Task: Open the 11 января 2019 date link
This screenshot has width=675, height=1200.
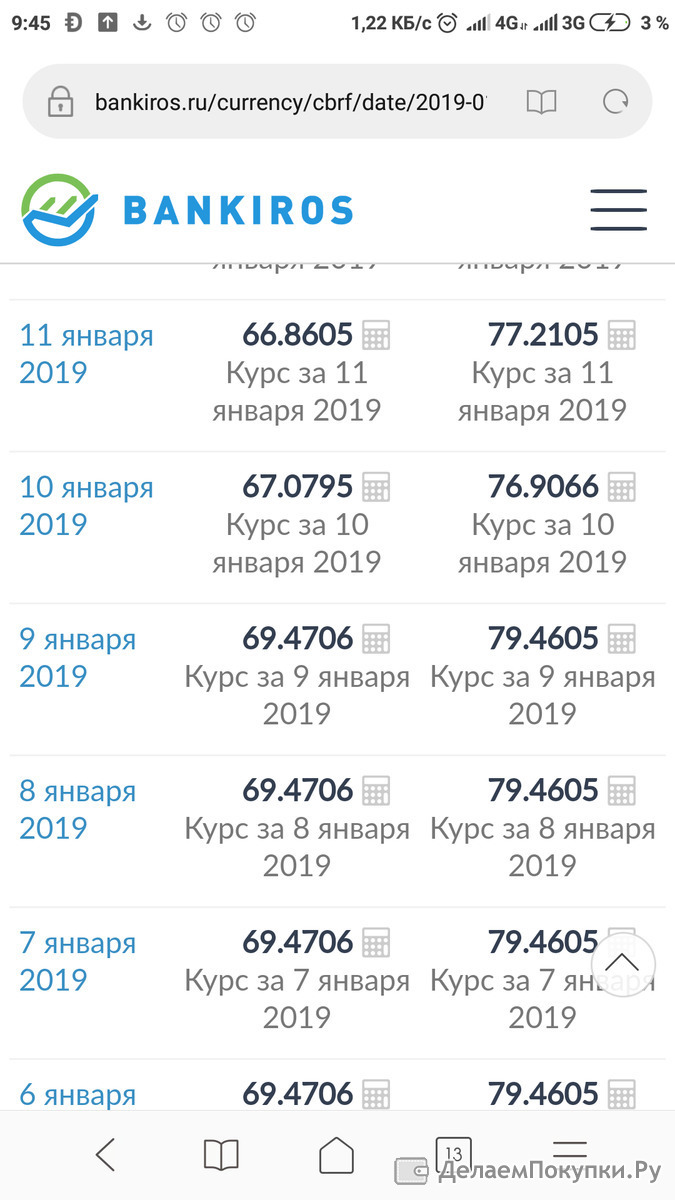Action: click(87, 354)
